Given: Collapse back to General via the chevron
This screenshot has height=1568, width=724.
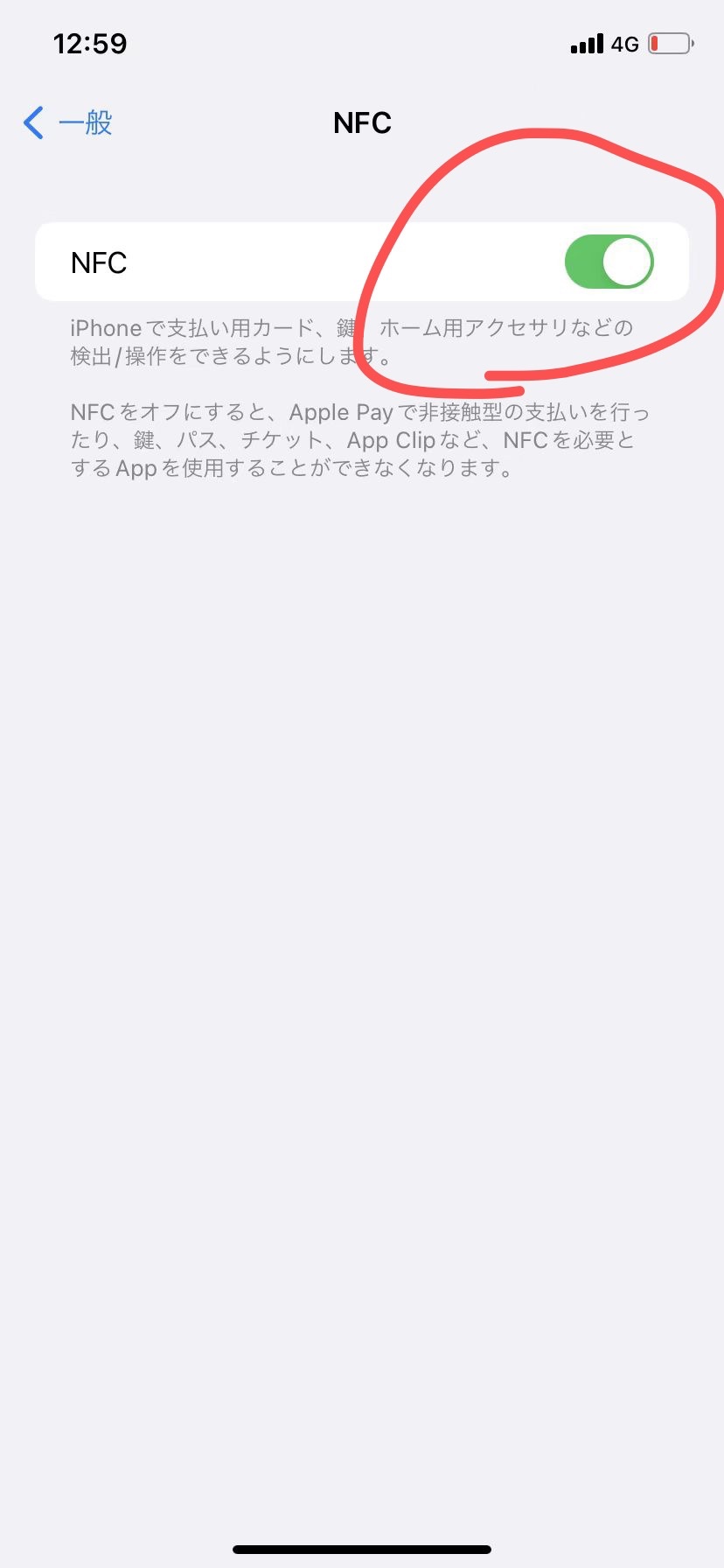Looking at the screenshot, I should point(32,122).
